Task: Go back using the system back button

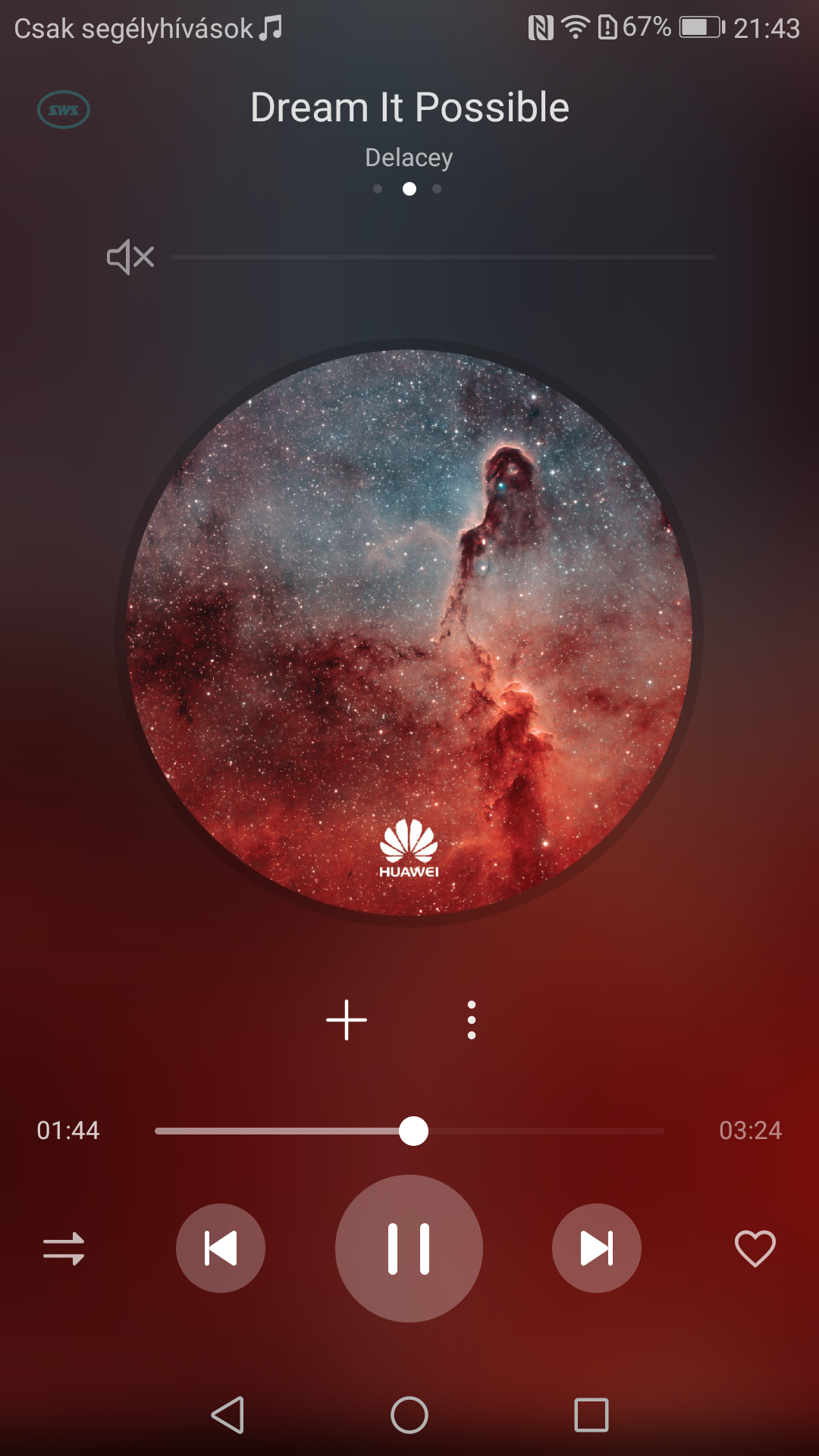Action: pos(227,1415)
